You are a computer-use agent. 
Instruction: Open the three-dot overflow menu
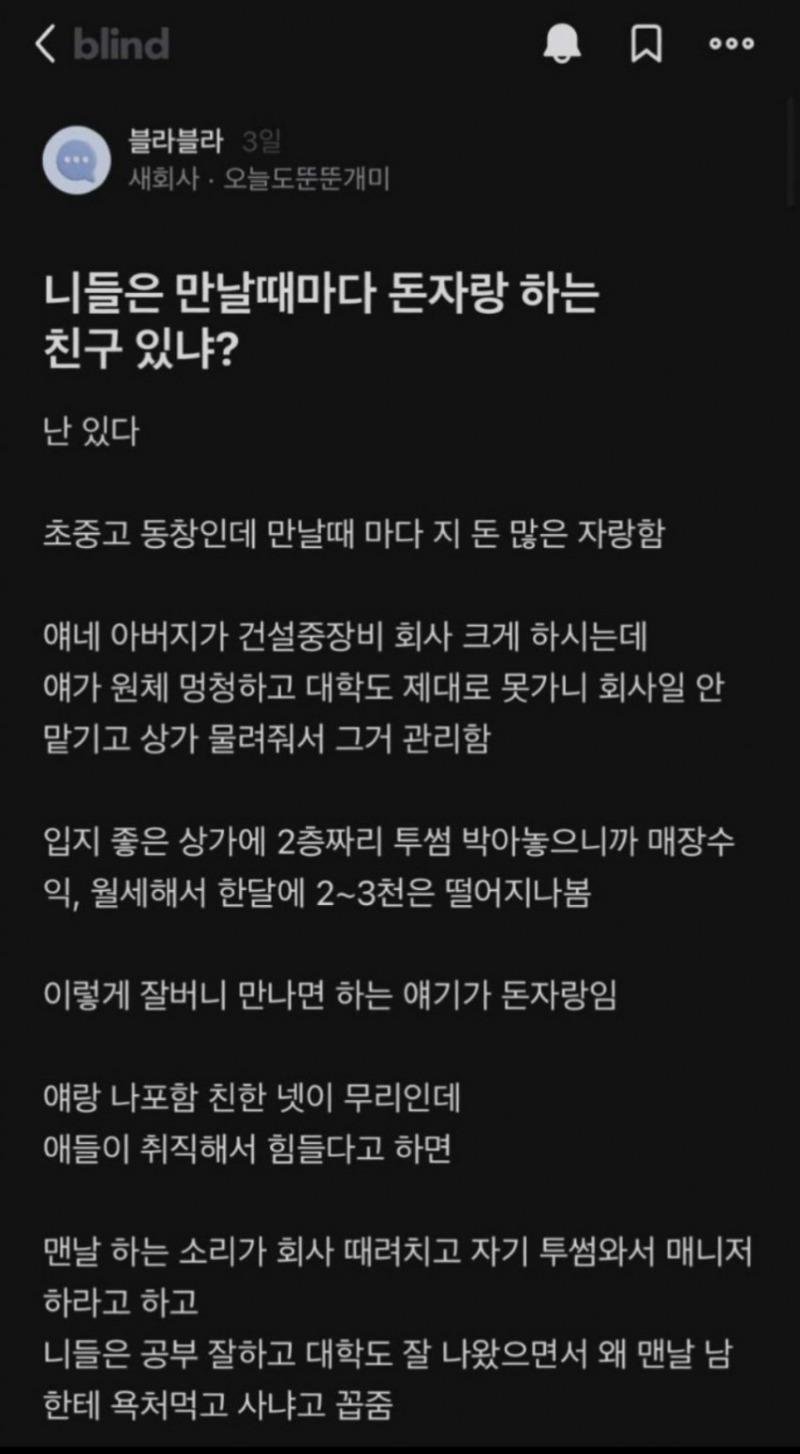[731, 44]
